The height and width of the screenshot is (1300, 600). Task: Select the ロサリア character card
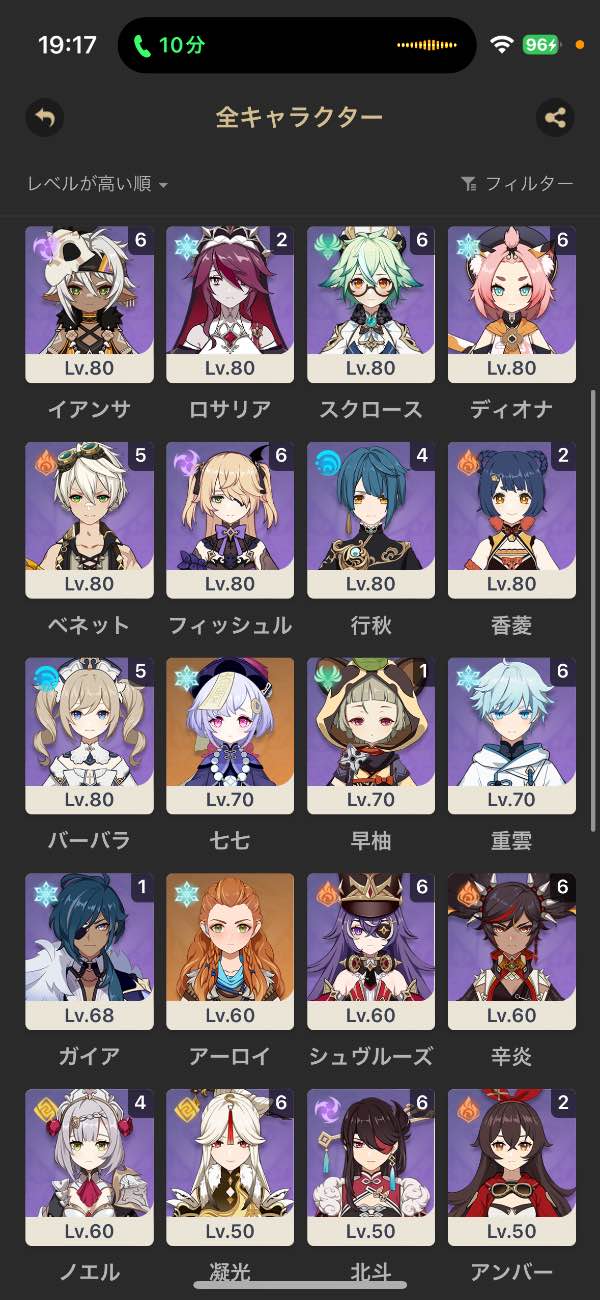pos(230,304)
